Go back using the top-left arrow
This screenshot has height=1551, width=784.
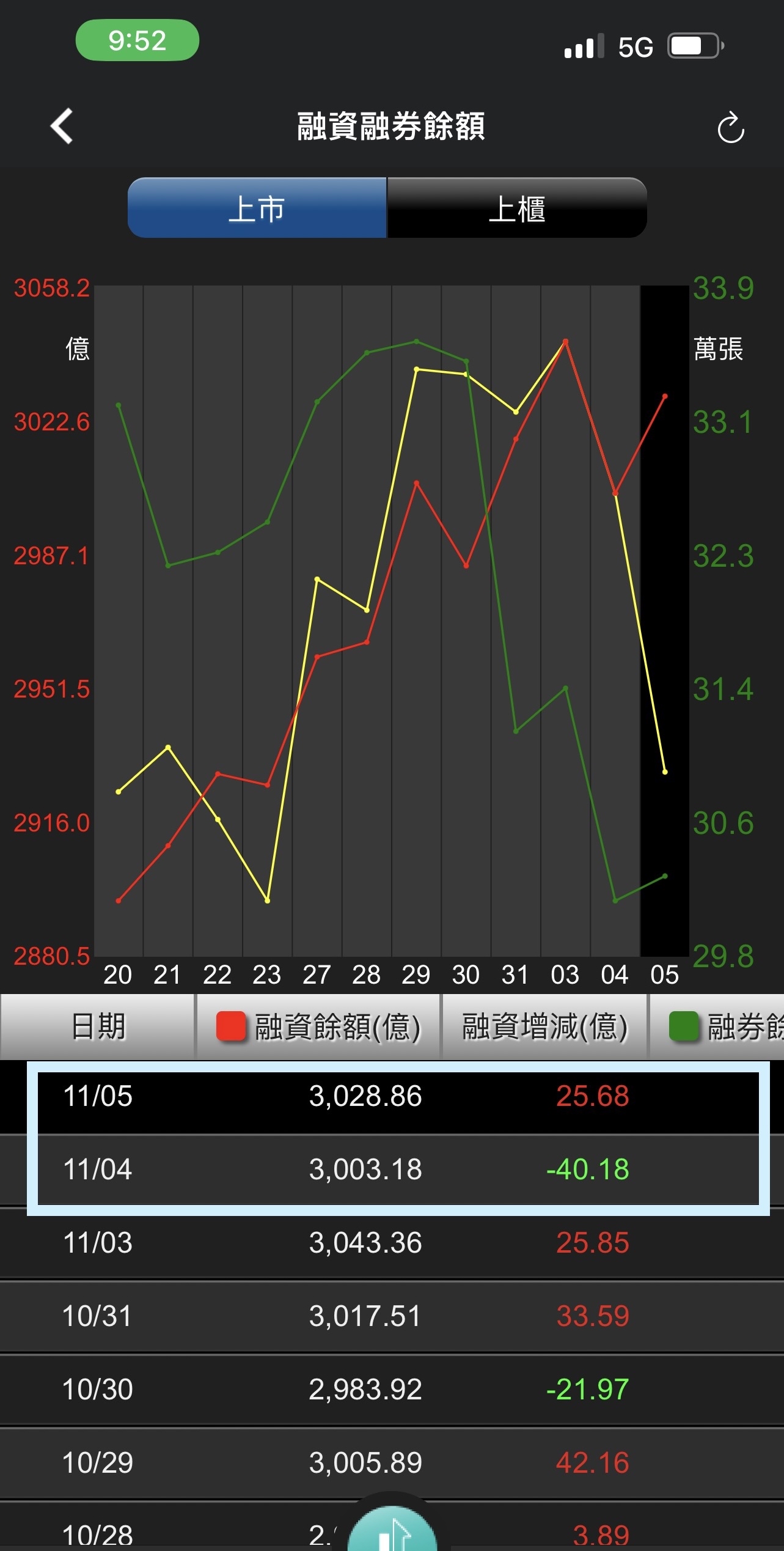coord(62,127)
